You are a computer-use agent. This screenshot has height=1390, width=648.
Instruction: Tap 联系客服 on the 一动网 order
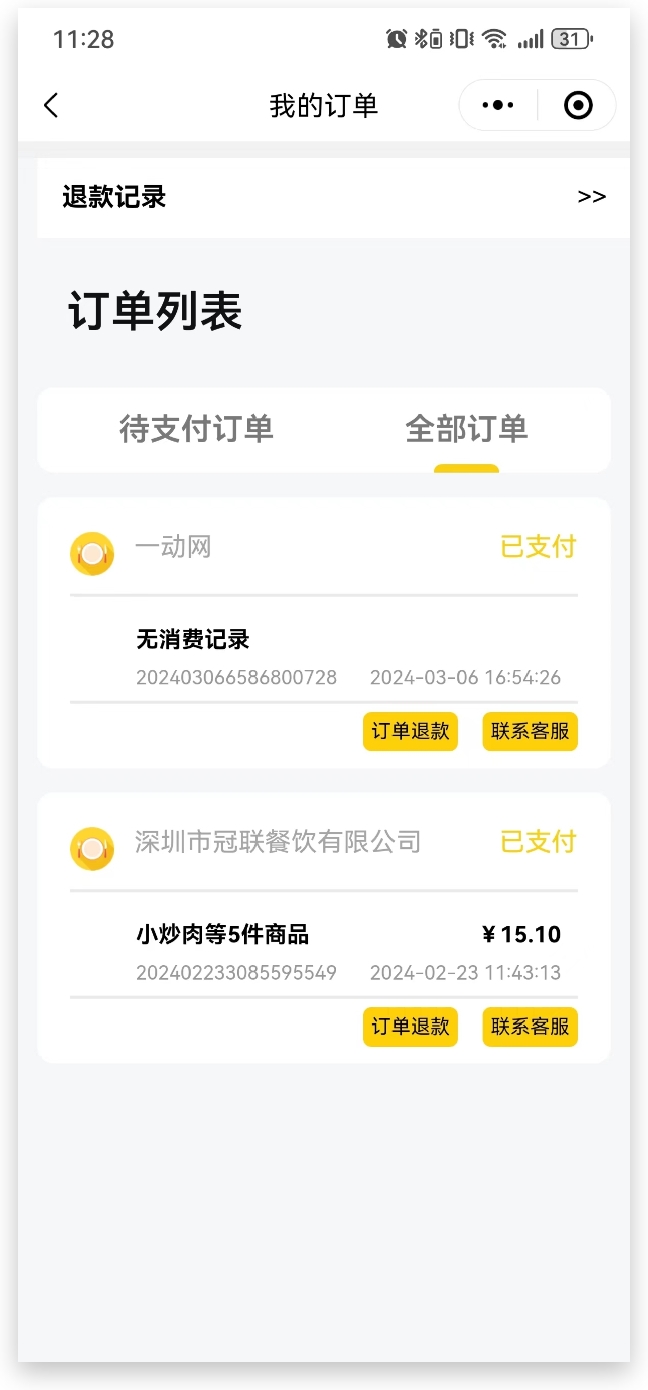click(530, 731)
